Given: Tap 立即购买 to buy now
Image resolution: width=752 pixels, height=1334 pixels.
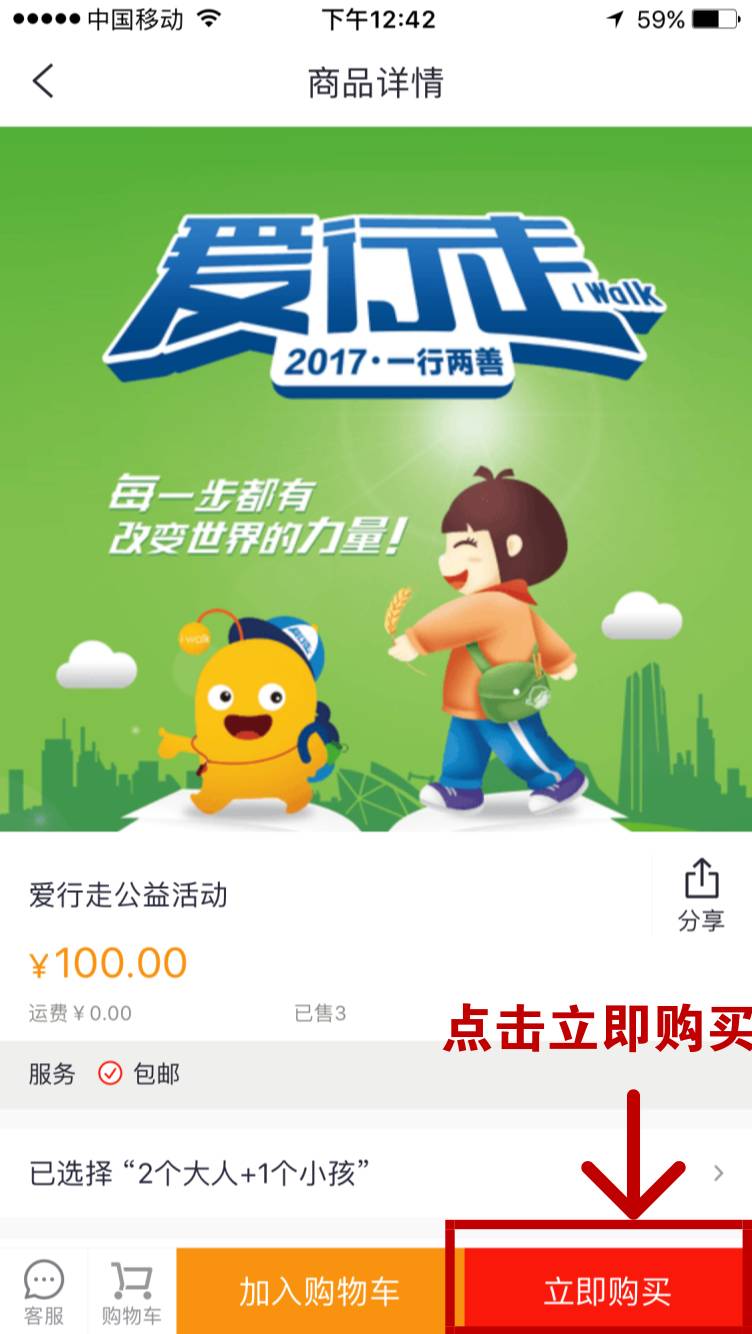Looking at the screenshot, I should tap(606, 1292).
